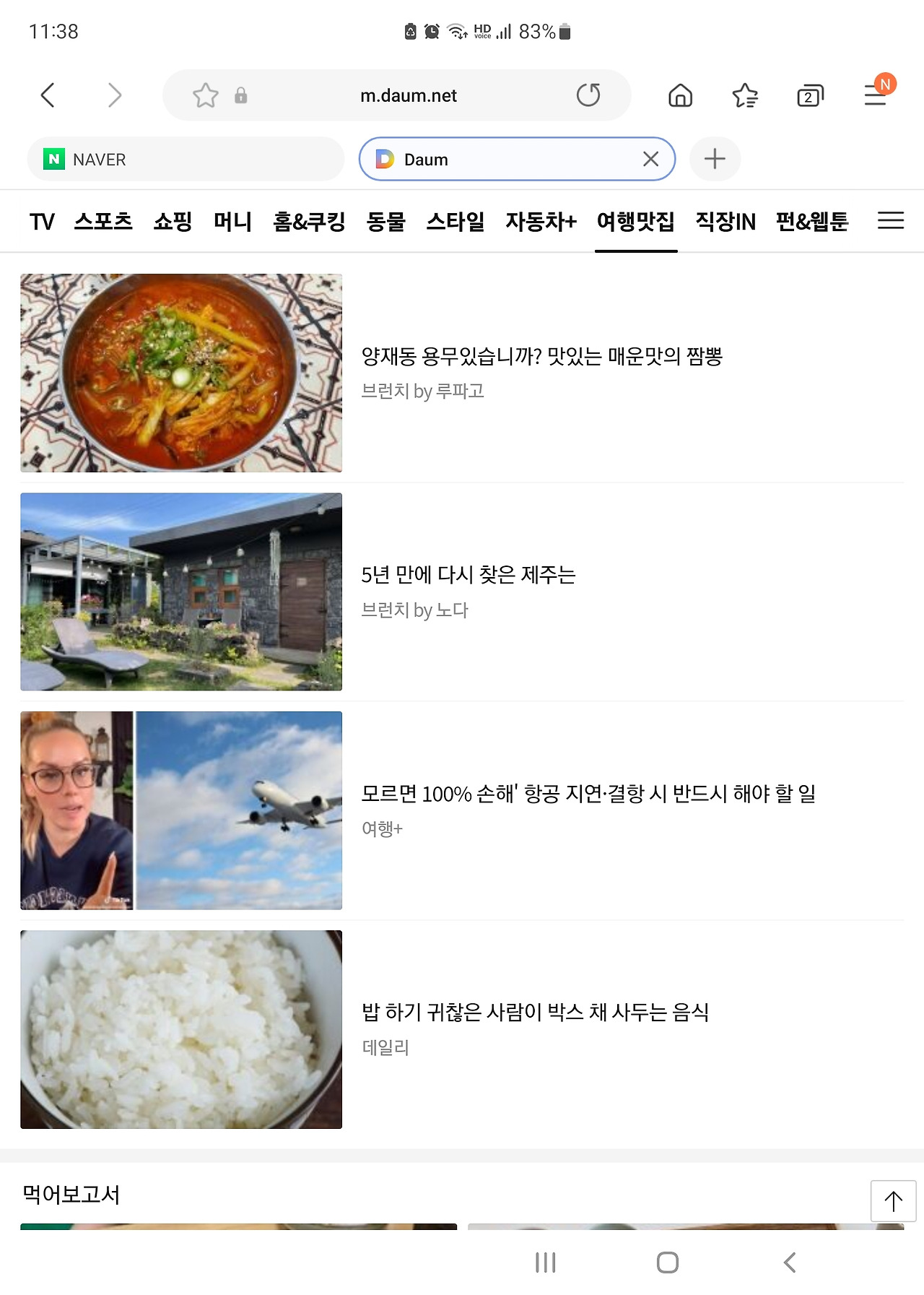924x1295 pixels.
Task: Reload the m.daum.net page
Action: (588, 95)
